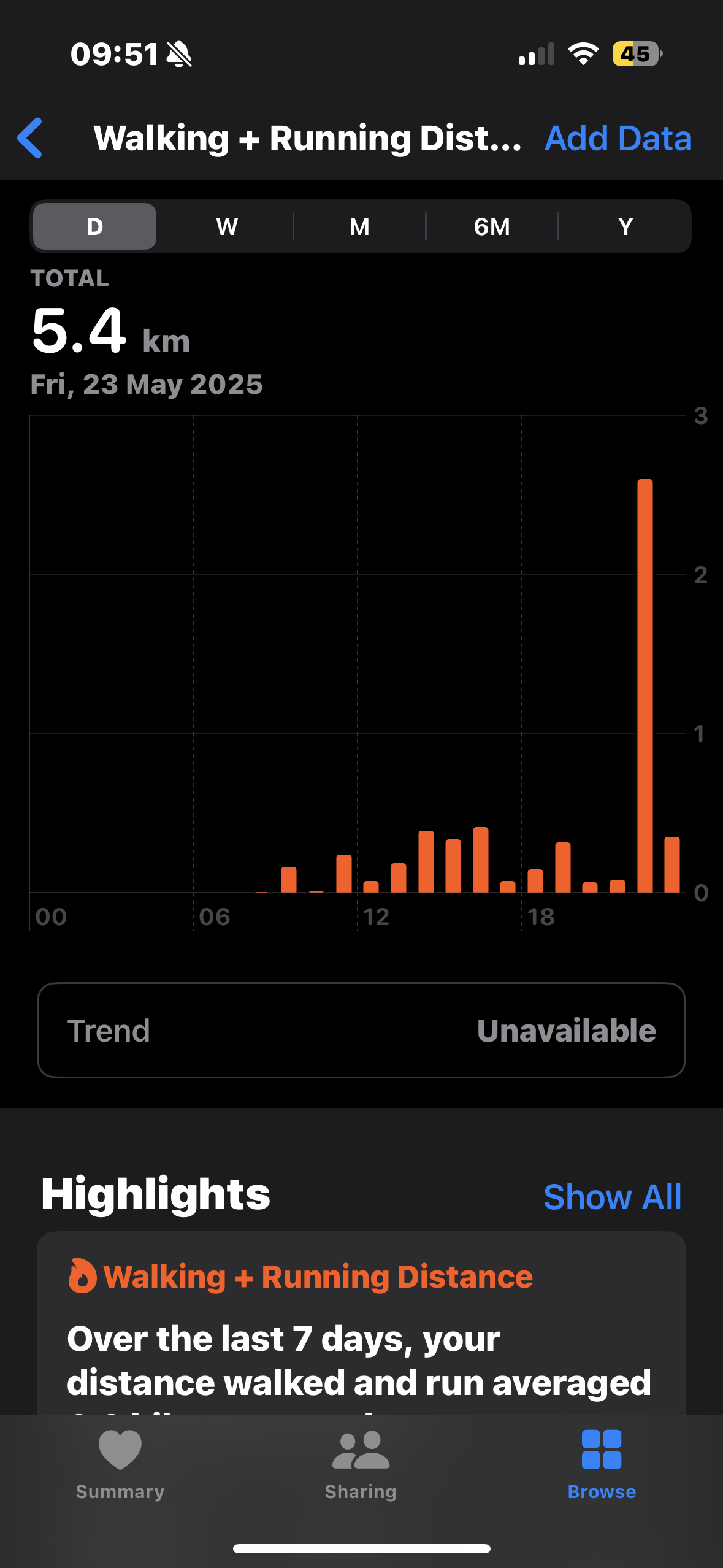This screenshot has height=1568, width=723.
Task: Switch to the M monthly view
Action: tap(359, 226)
